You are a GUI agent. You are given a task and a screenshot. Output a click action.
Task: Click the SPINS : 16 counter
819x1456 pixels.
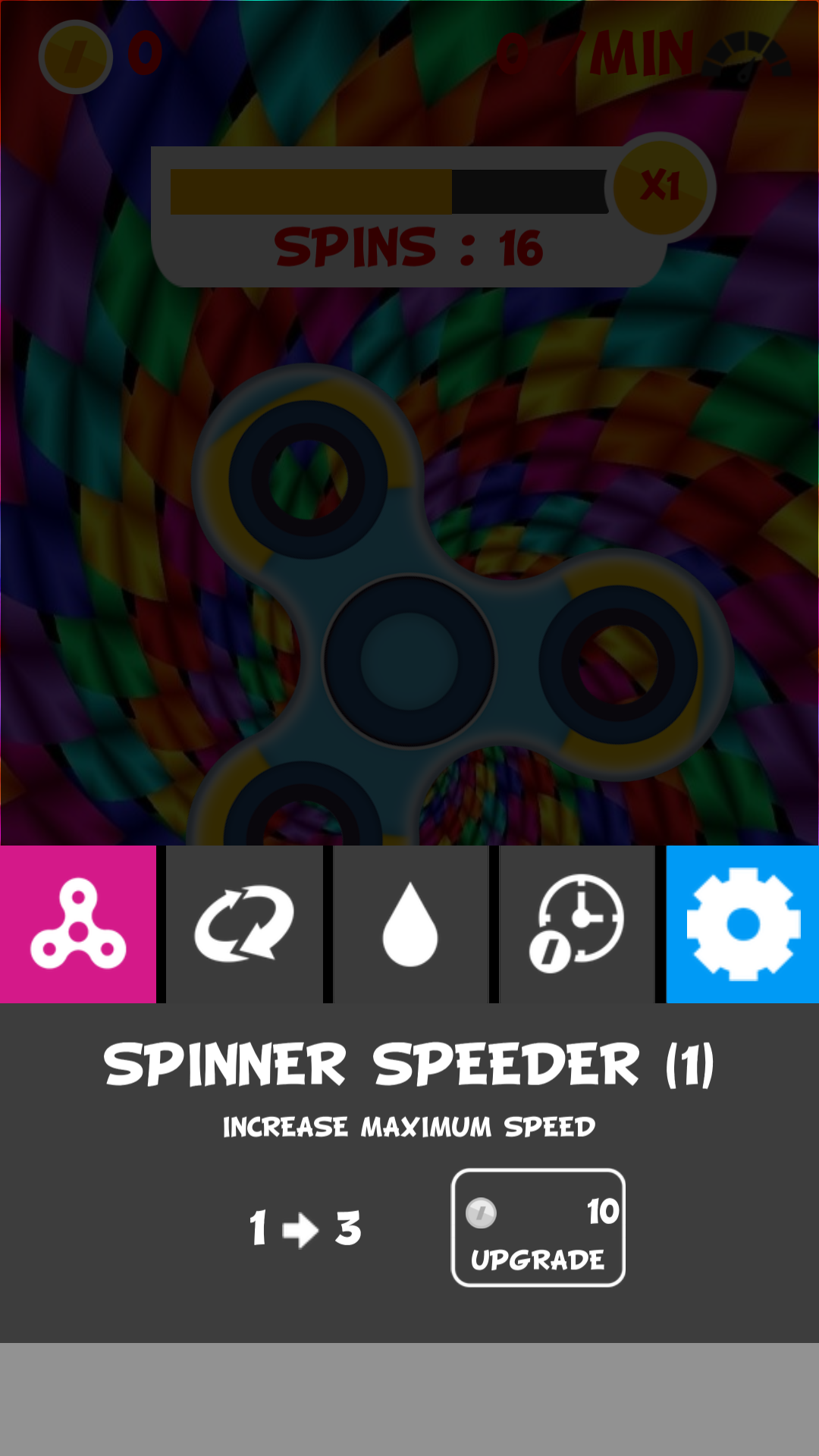409,247
